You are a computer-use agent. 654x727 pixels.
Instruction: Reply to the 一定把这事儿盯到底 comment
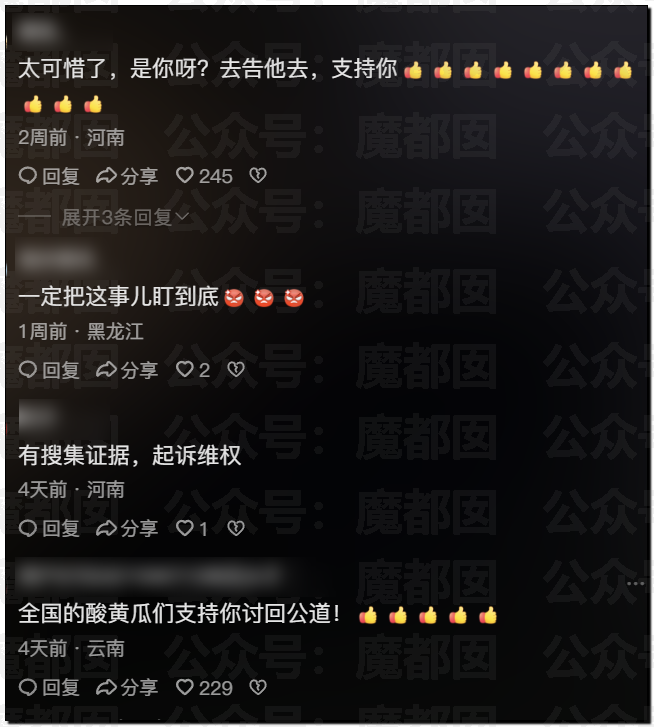click(x=49, y=370)
